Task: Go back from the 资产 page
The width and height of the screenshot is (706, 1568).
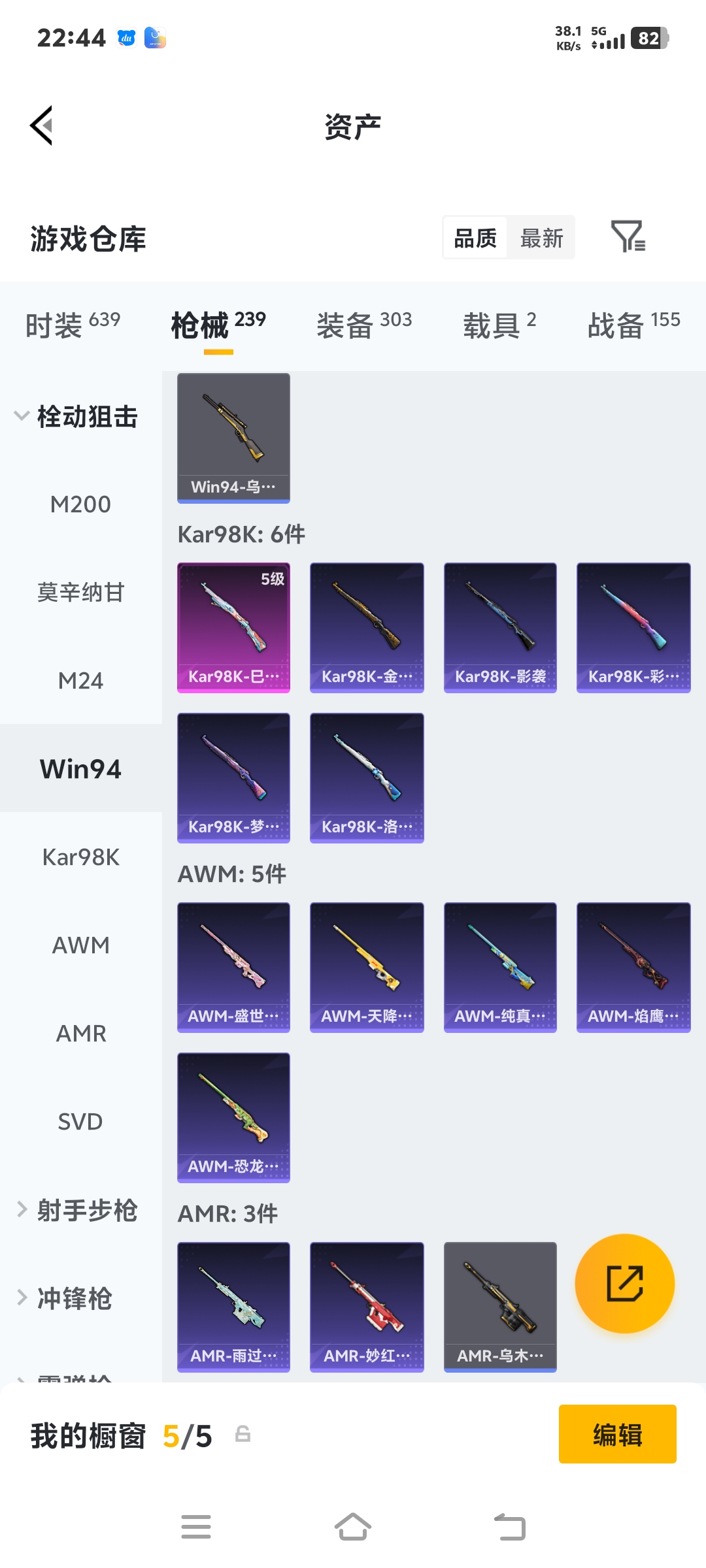Action: pyautogui.click(x=42, y=125)
